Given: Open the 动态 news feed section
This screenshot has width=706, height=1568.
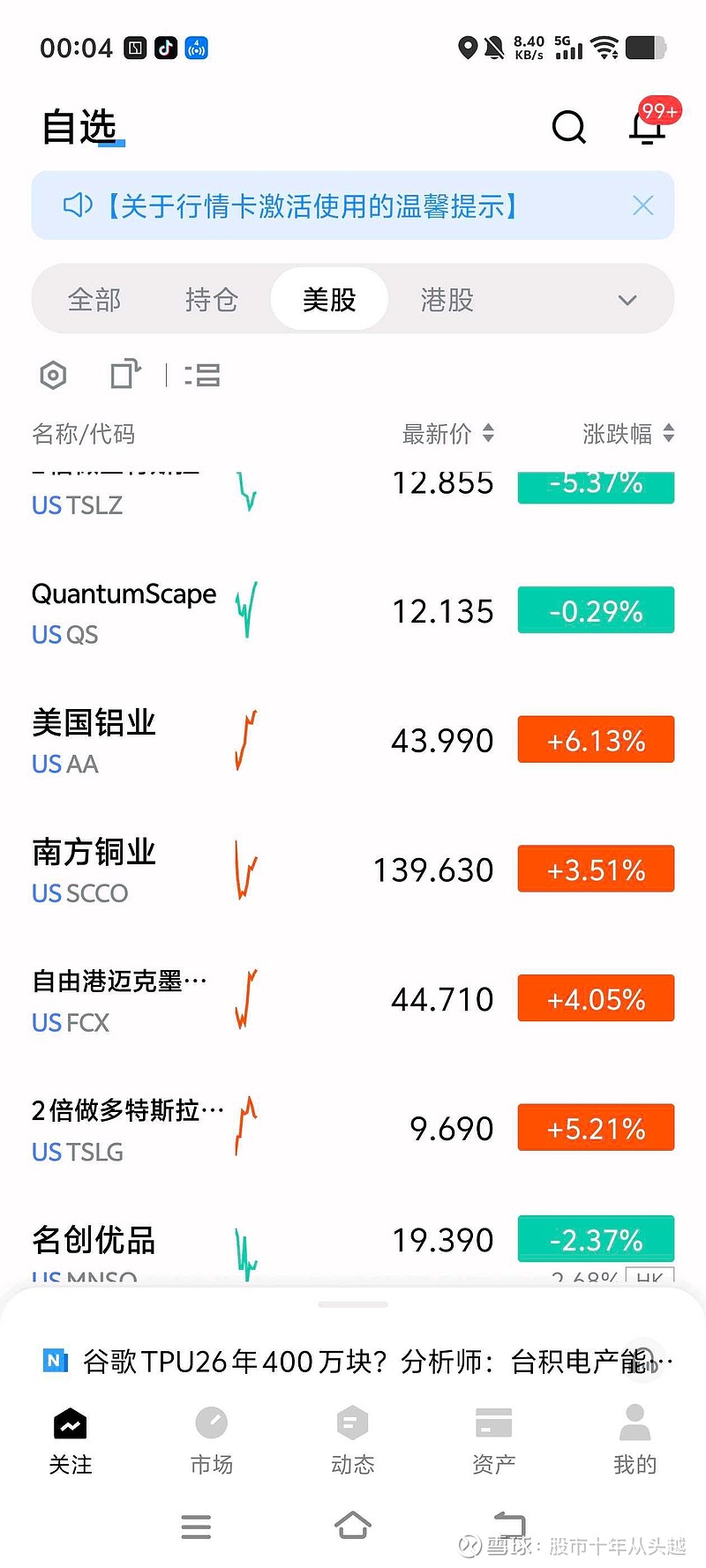Looking at the screenshot, I should [x=352, y=1437].
